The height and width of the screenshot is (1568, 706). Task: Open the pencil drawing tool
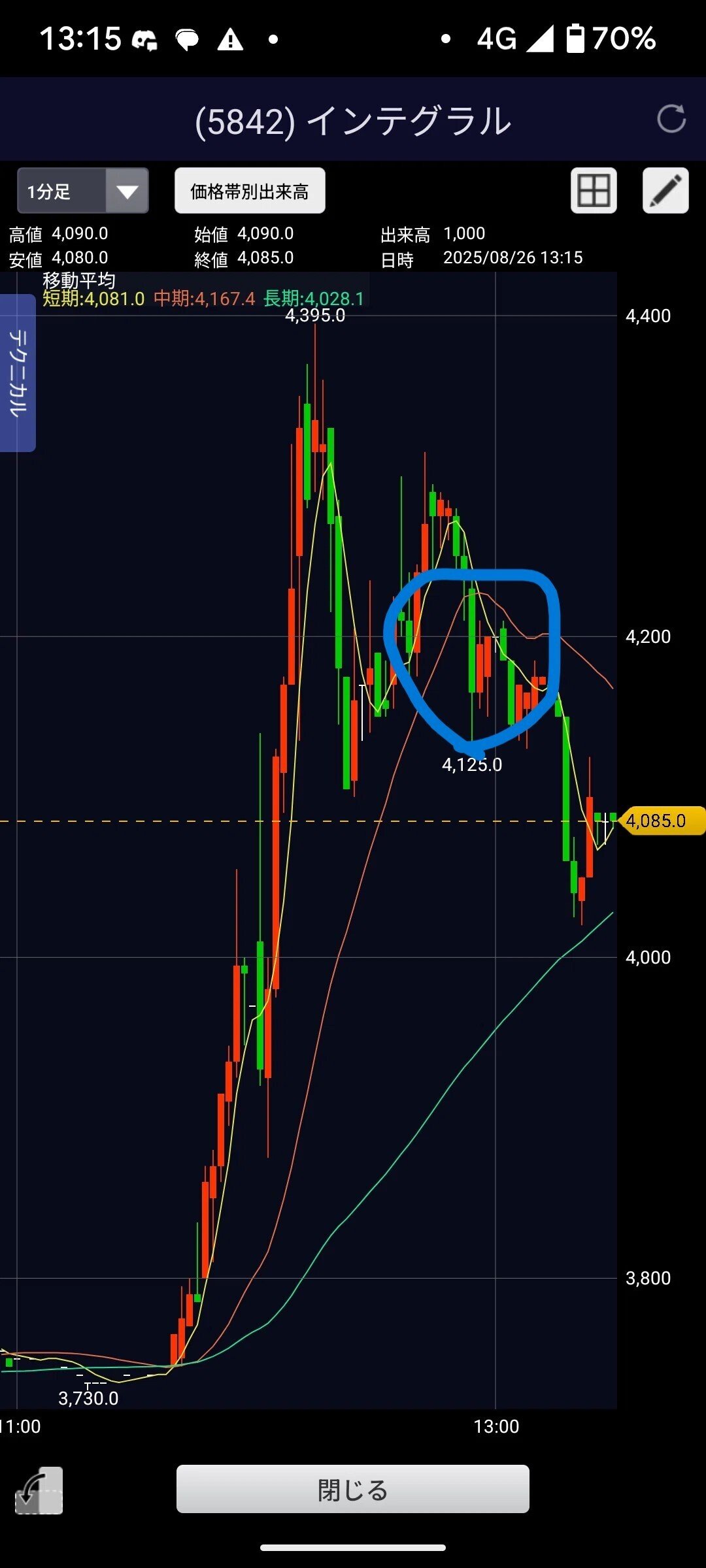(665, 191)
